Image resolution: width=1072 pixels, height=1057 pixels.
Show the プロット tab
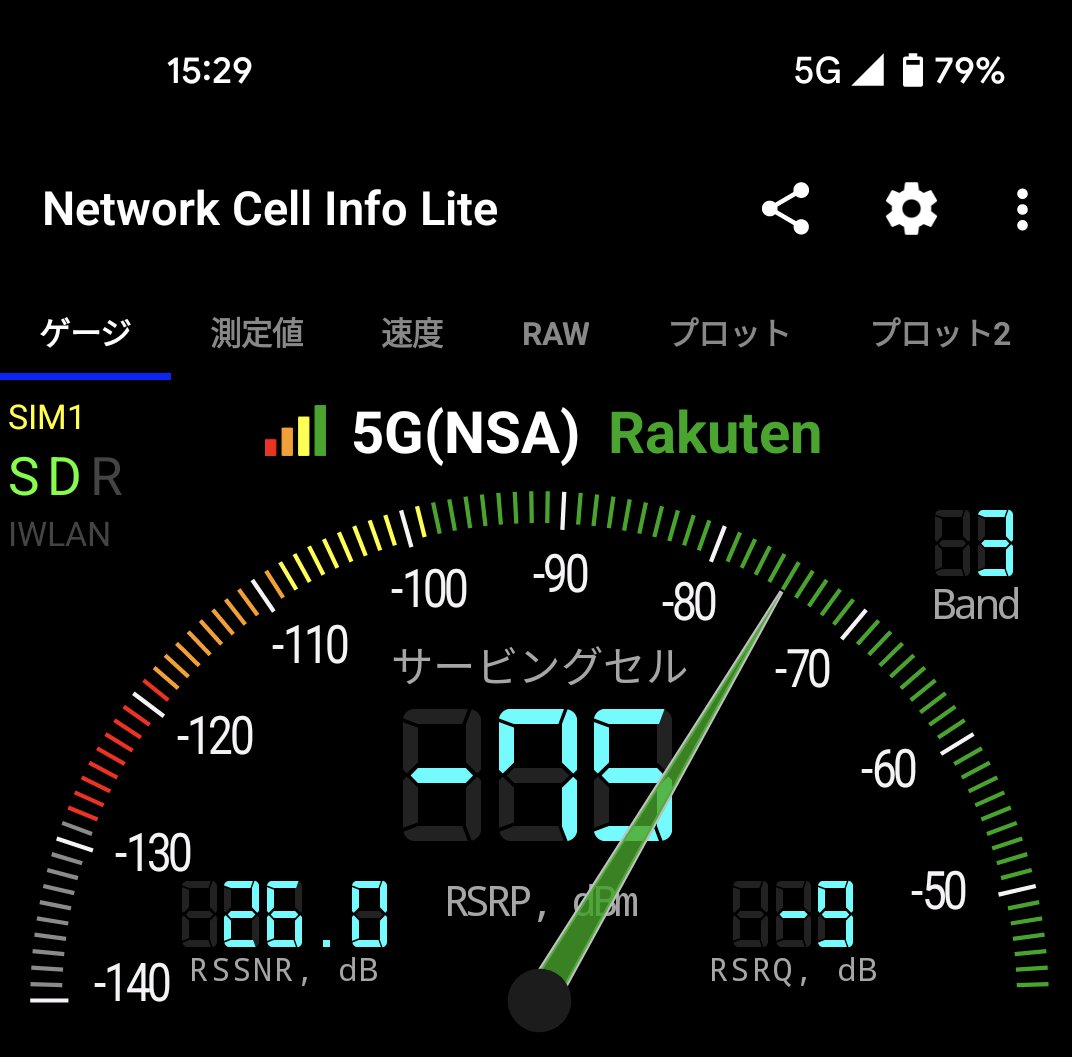coord(729,333)
